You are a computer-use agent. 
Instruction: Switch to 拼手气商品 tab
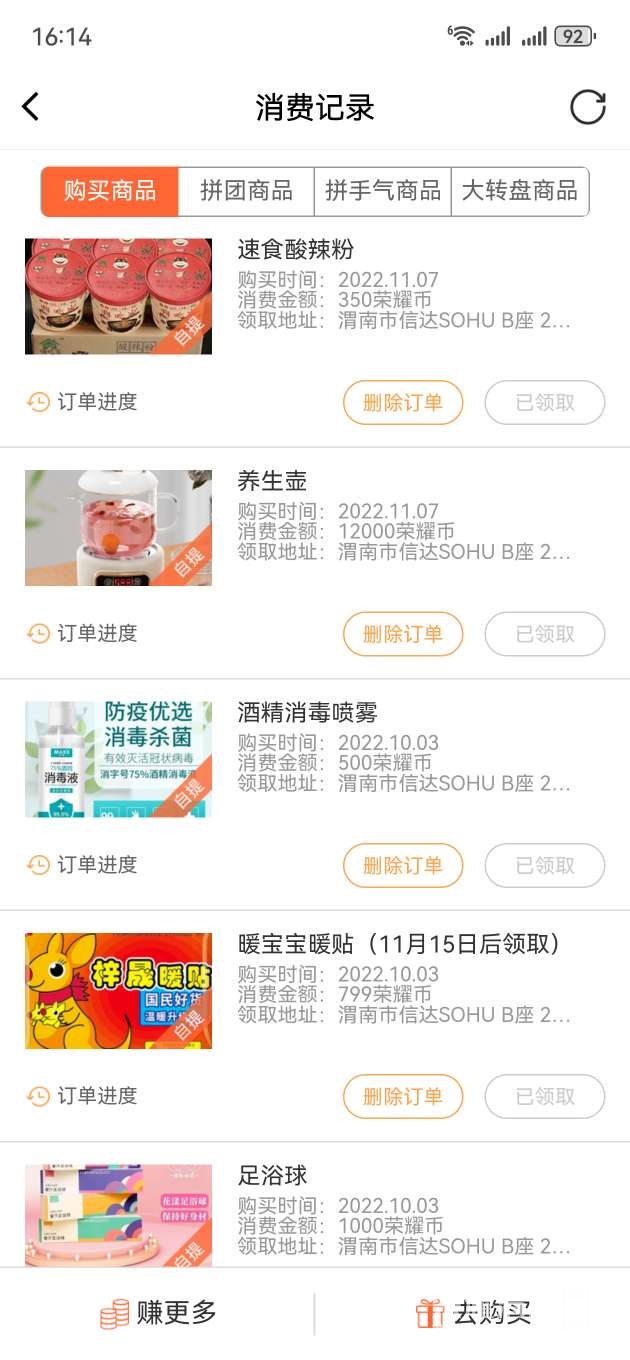pyautogui.click(x=382, y=191)
